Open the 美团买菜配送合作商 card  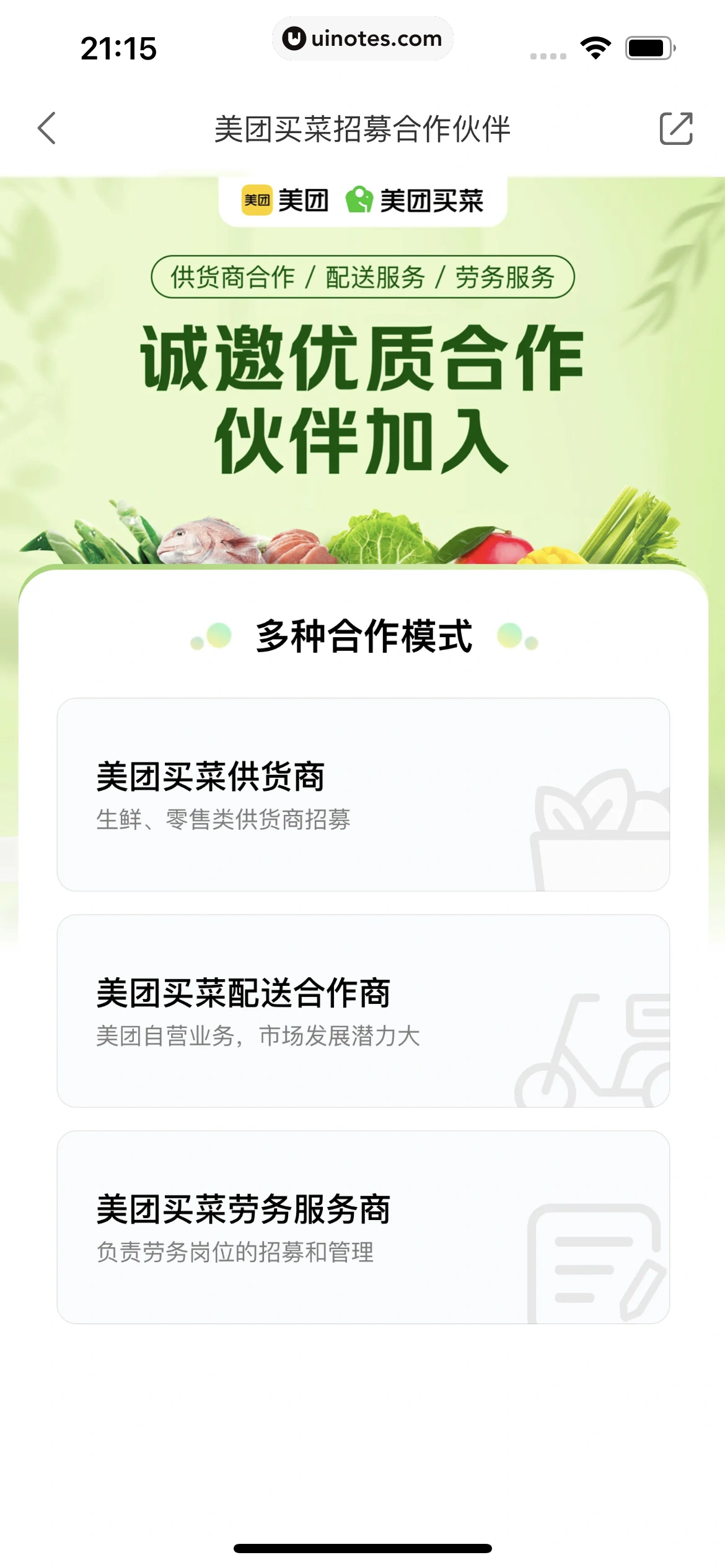(362, 1016)
